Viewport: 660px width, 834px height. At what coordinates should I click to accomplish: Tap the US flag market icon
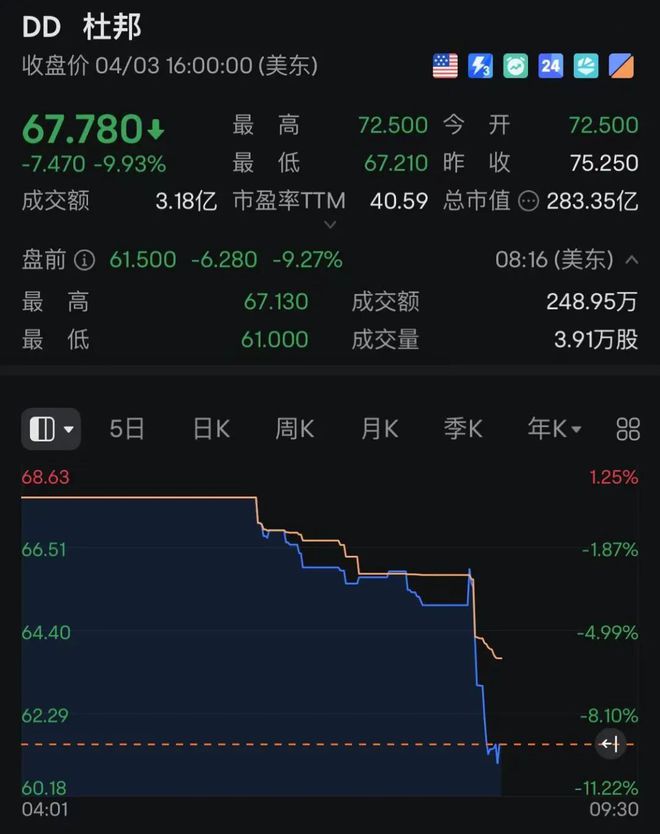pos(445,66)
